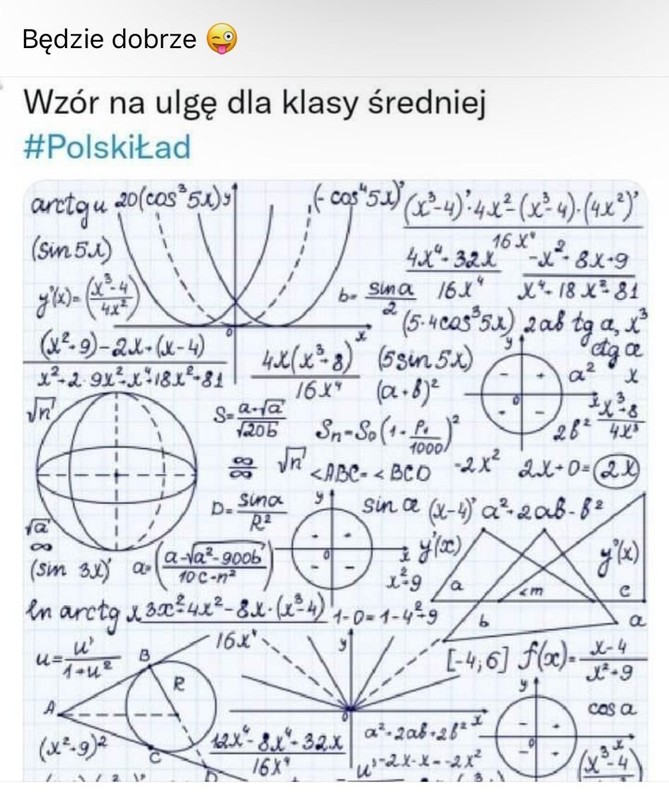Open the posted meme image full screen

tap(334, 450)
